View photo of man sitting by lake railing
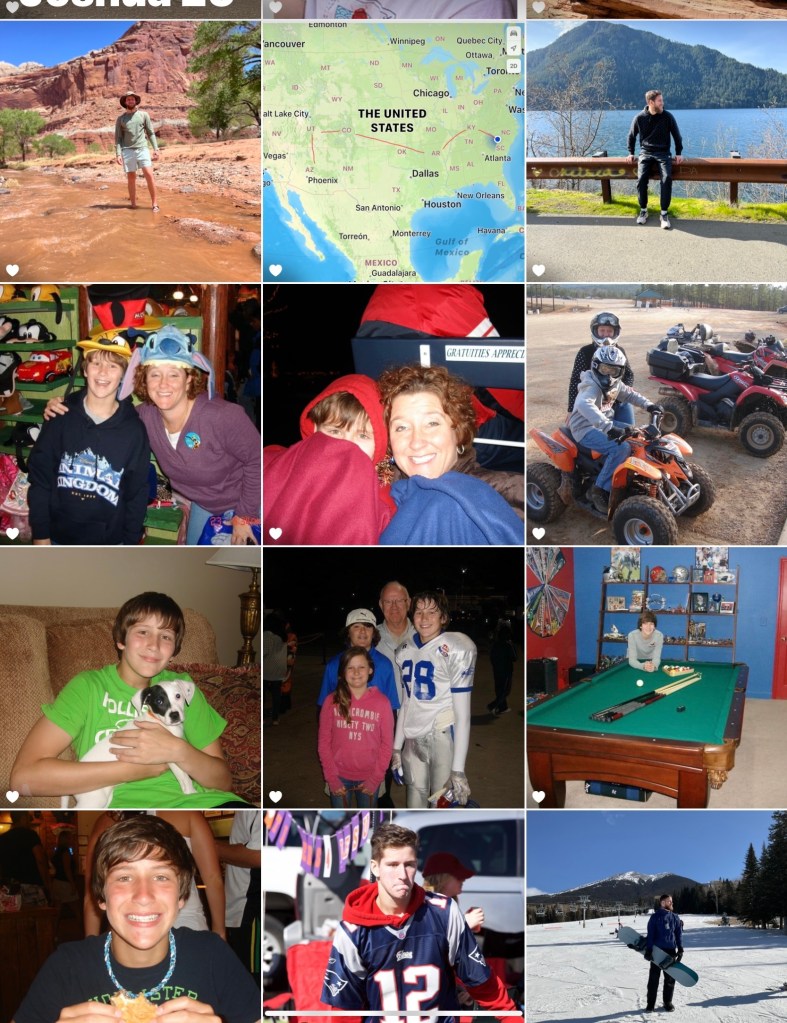Screen dimensions: 787x1023 click(x=656, y=152)
